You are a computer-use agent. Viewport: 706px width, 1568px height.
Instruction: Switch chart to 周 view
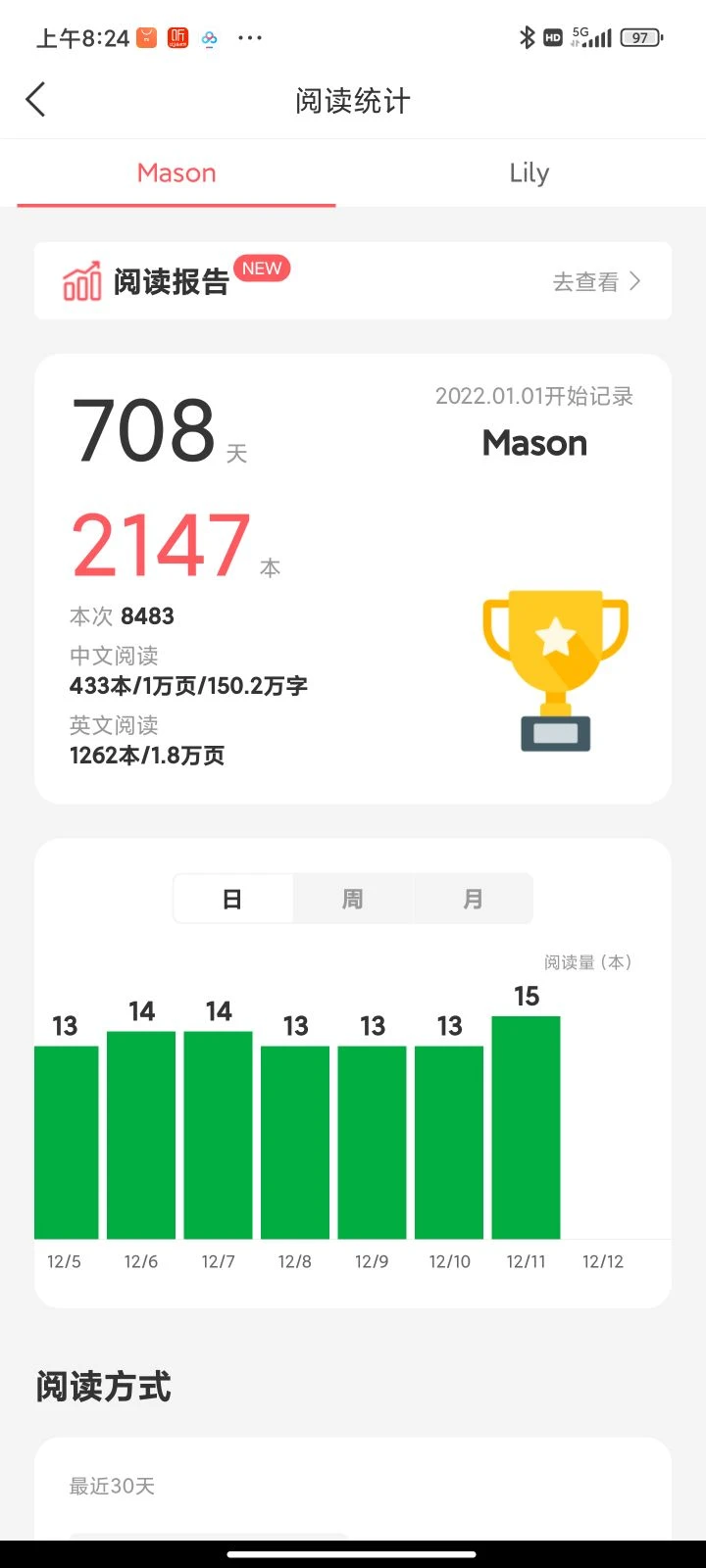(353, 899)
